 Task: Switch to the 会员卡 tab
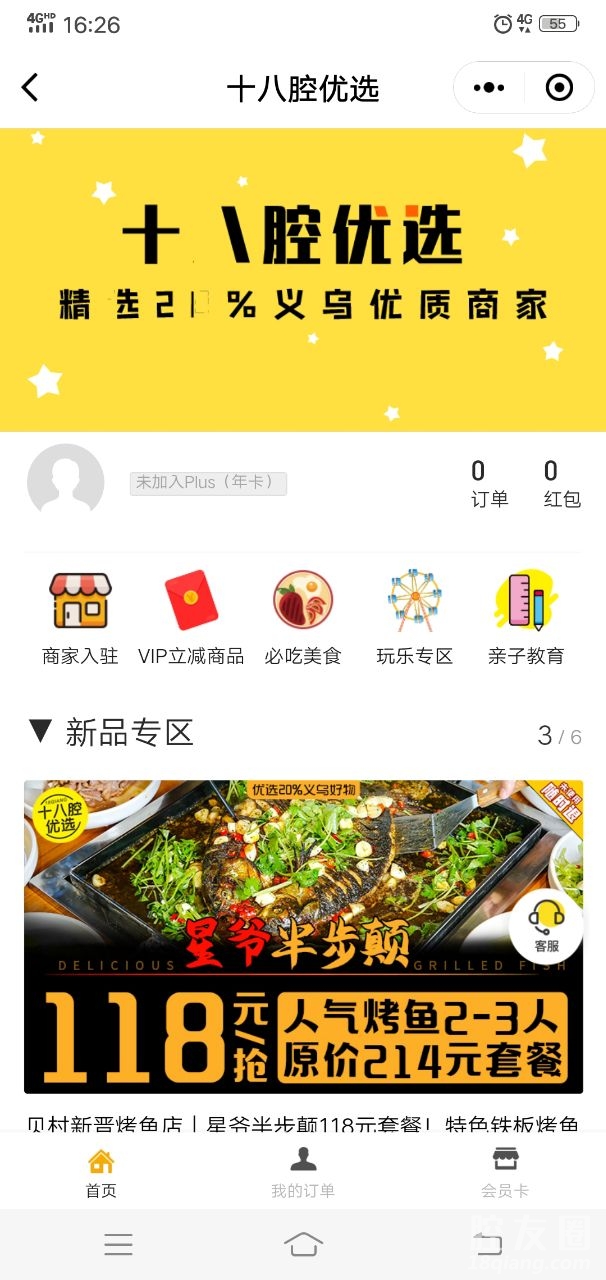[x=505, y=1172]
